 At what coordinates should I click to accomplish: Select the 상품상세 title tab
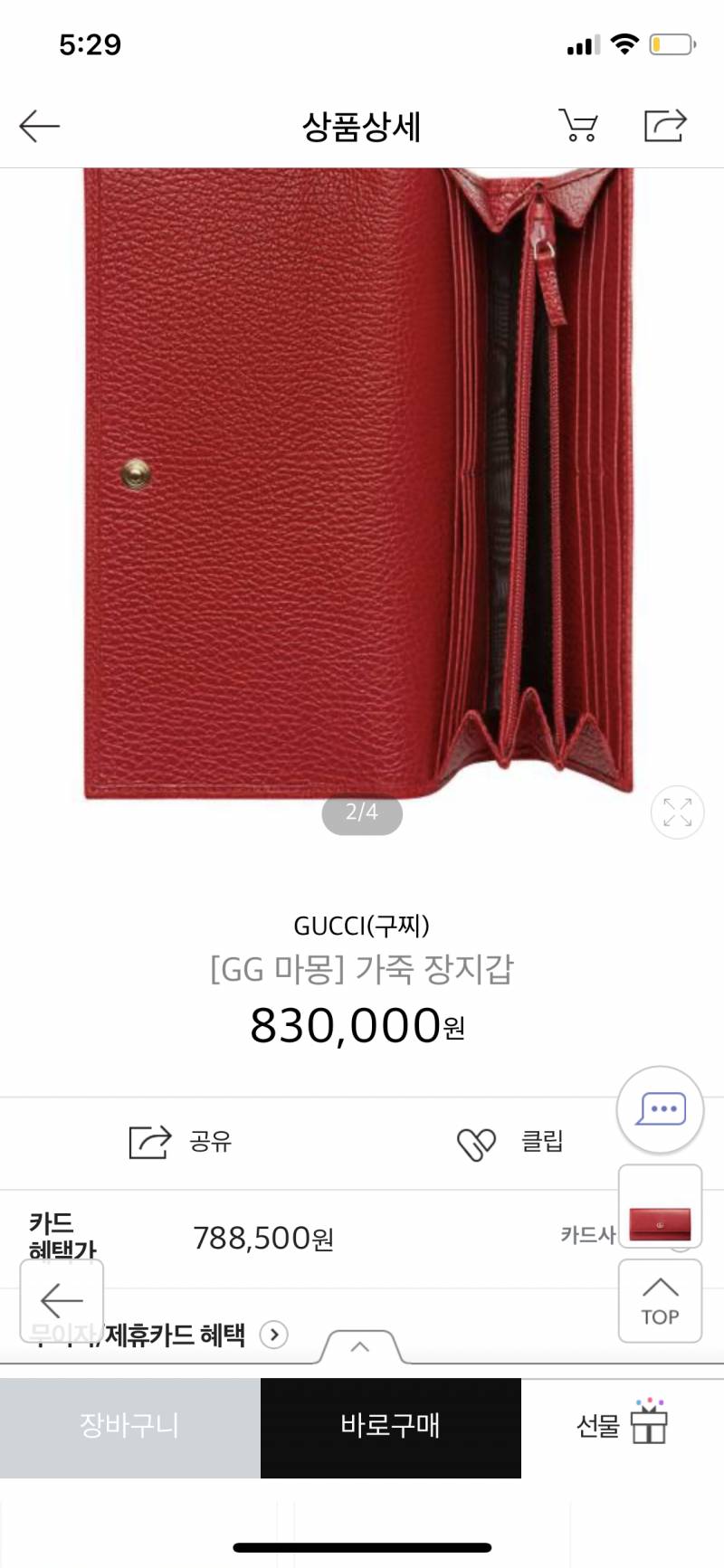[x=362, y=128]
